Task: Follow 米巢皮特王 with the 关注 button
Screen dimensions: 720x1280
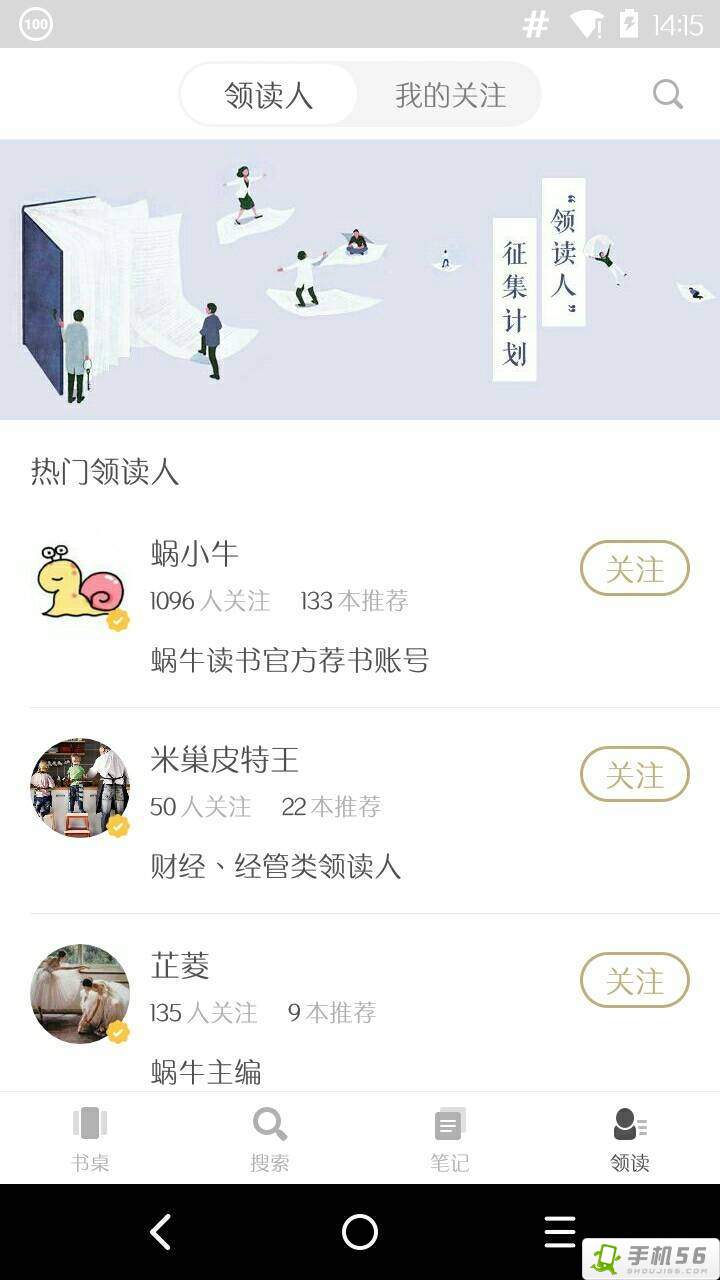Action: pyautogui.click(x=634, y=775)
